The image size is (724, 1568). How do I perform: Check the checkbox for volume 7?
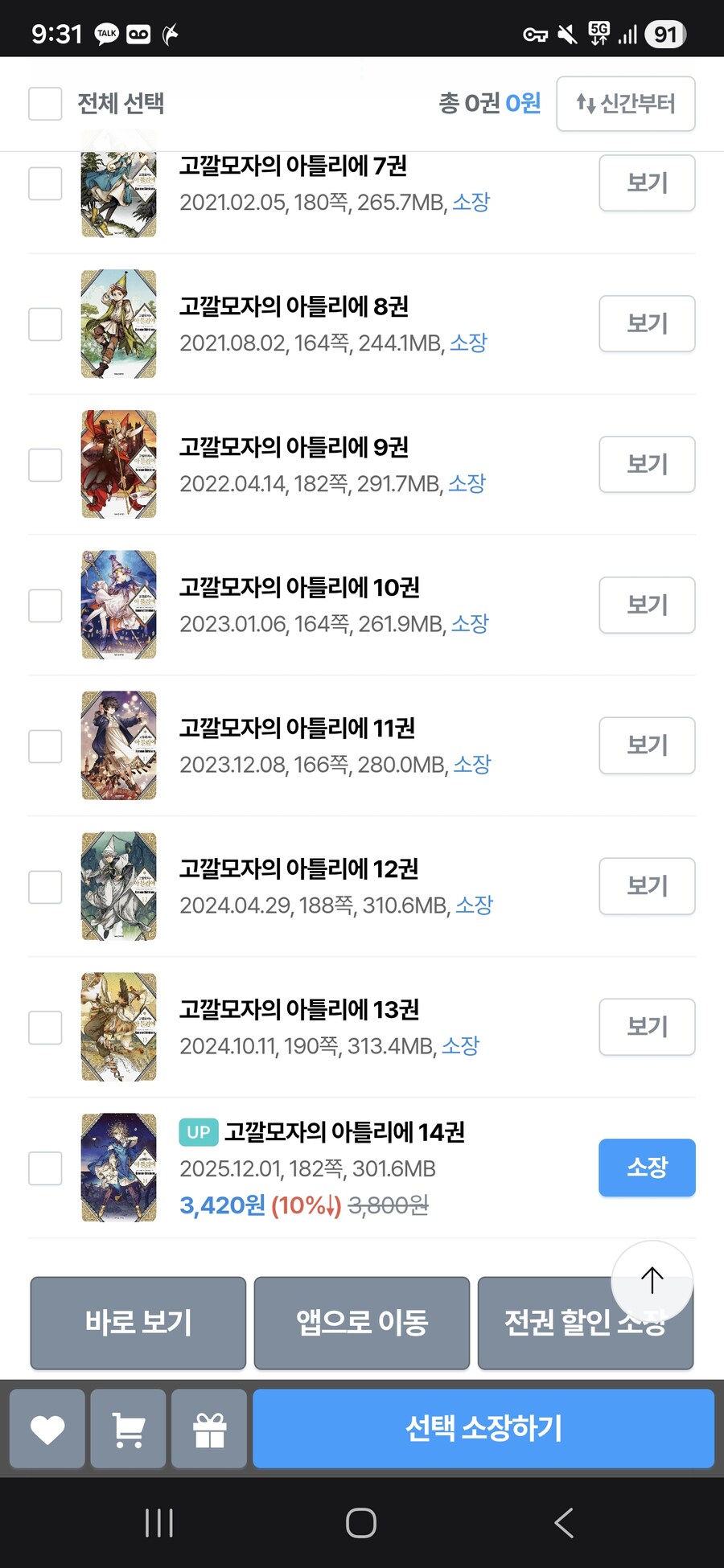pyautogui.click(x=44, y=183)
